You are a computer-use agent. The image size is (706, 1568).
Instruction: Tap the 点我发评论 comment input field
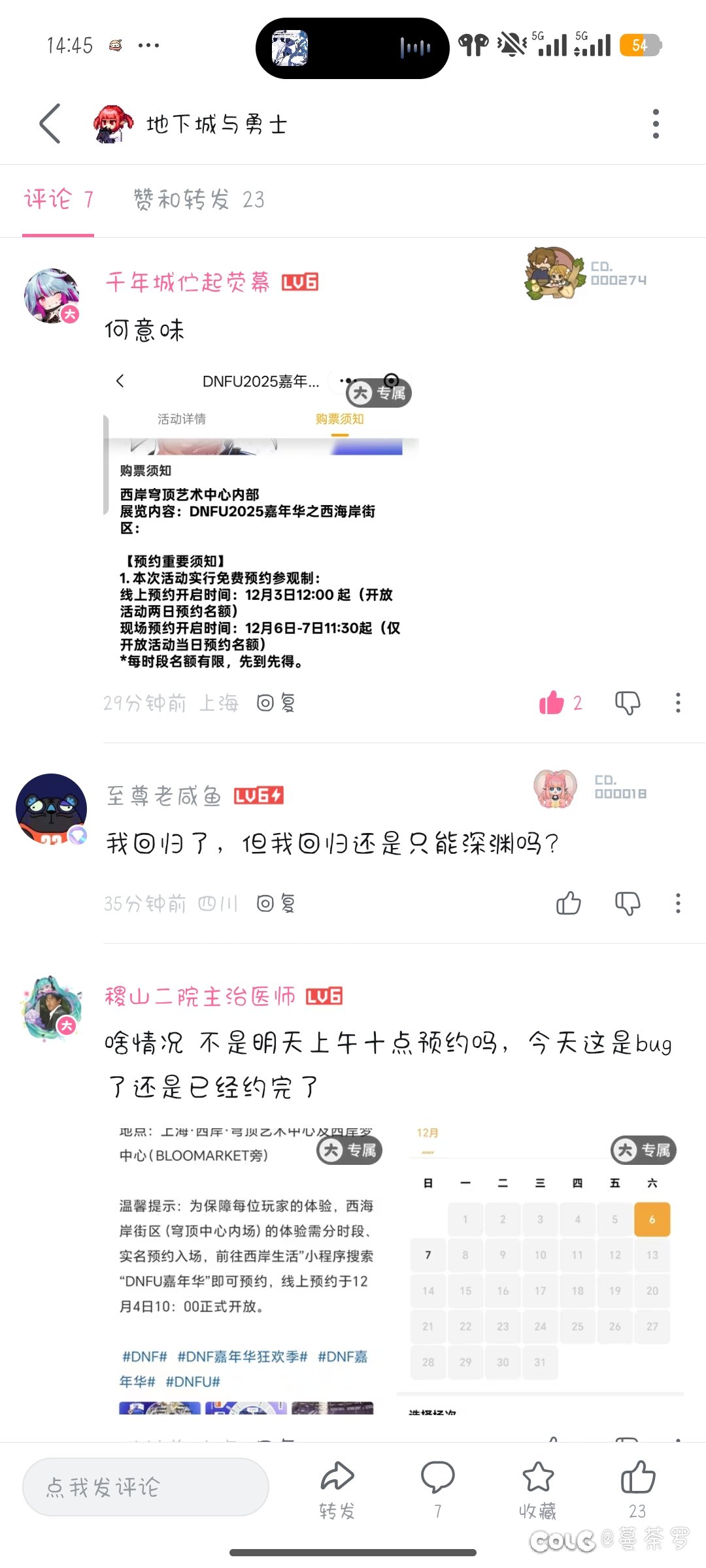[x=145, y=1486]
